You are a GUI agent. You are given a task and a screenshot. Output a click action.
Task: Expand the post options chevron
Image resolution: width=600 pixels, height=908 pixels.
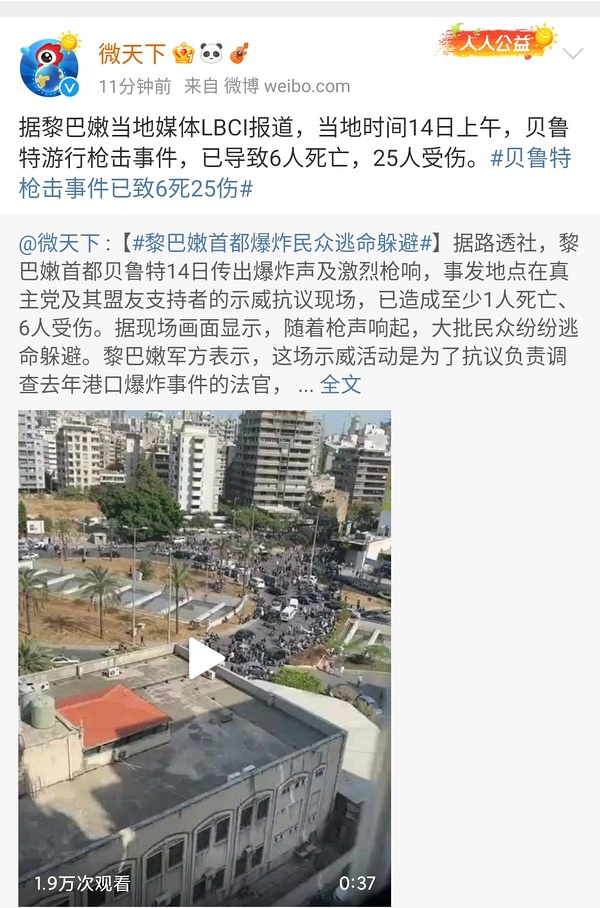(573, 54)
